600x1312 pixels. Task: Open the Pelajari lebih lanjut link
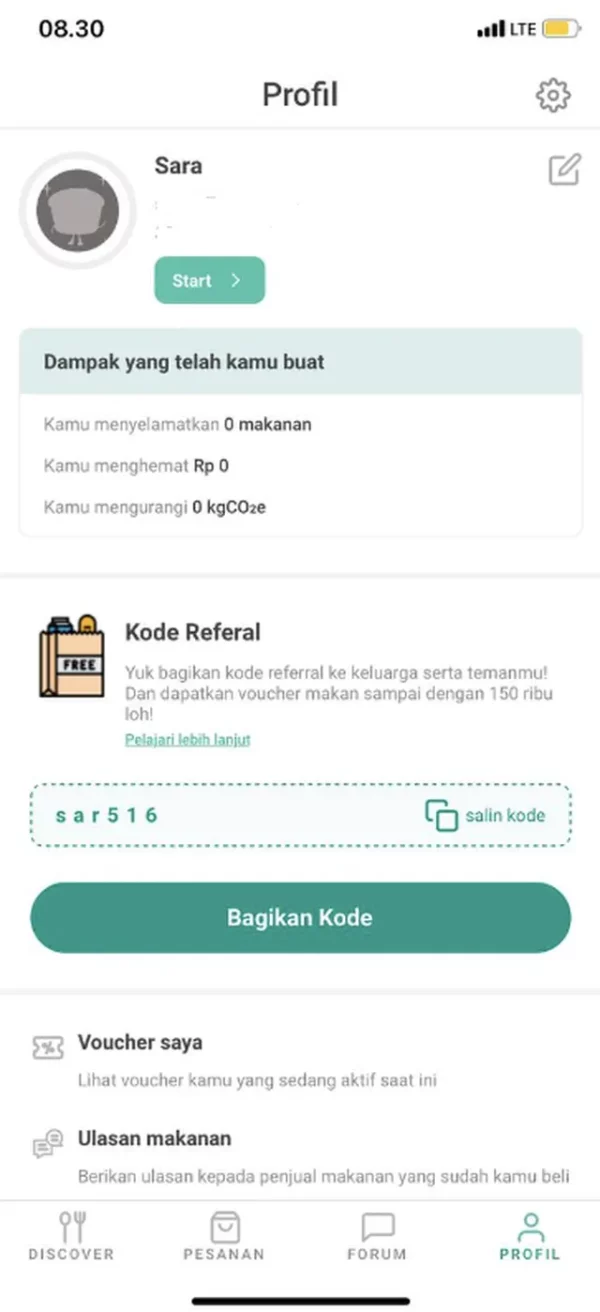pyautogui.click(x=187, y=740)
